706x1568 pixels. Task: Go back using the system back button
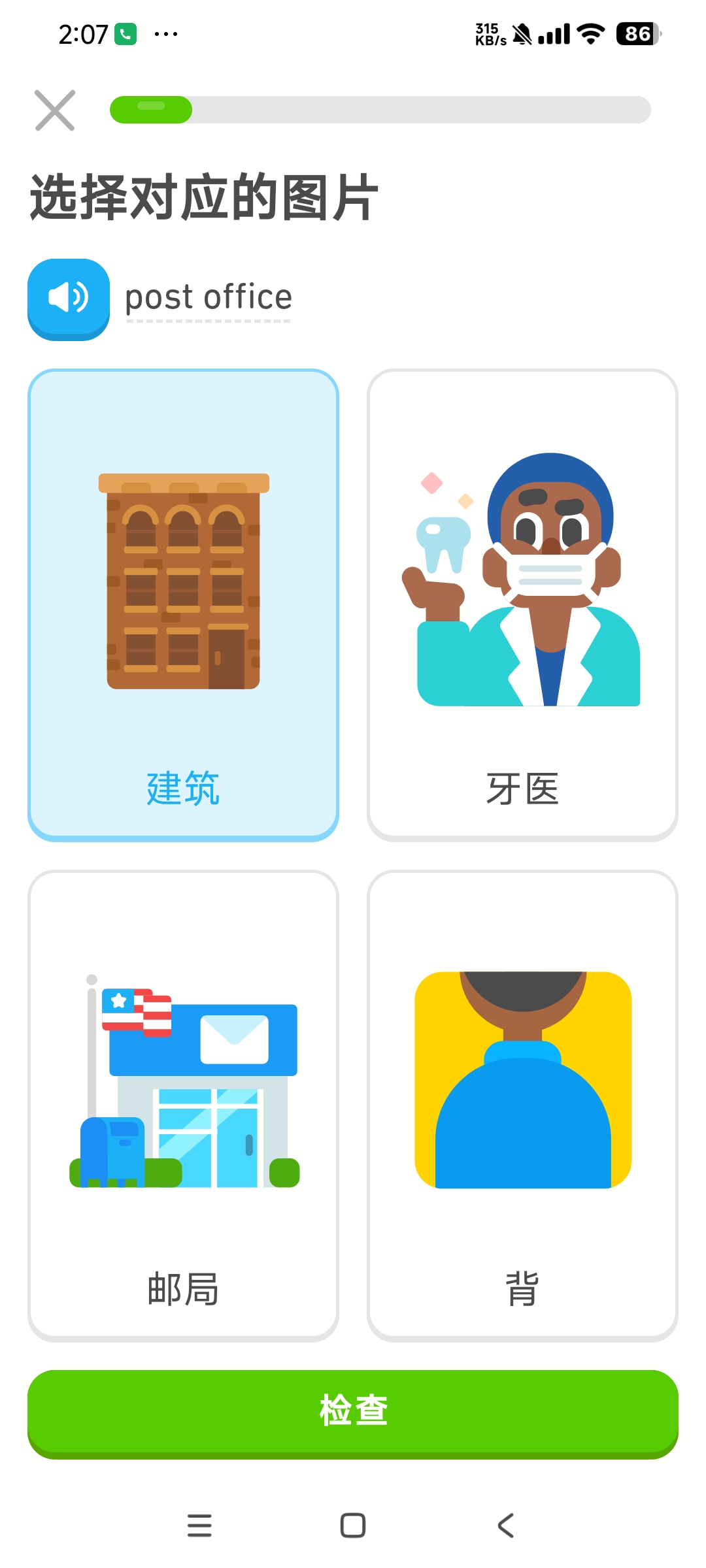[x=505, y=1526]
